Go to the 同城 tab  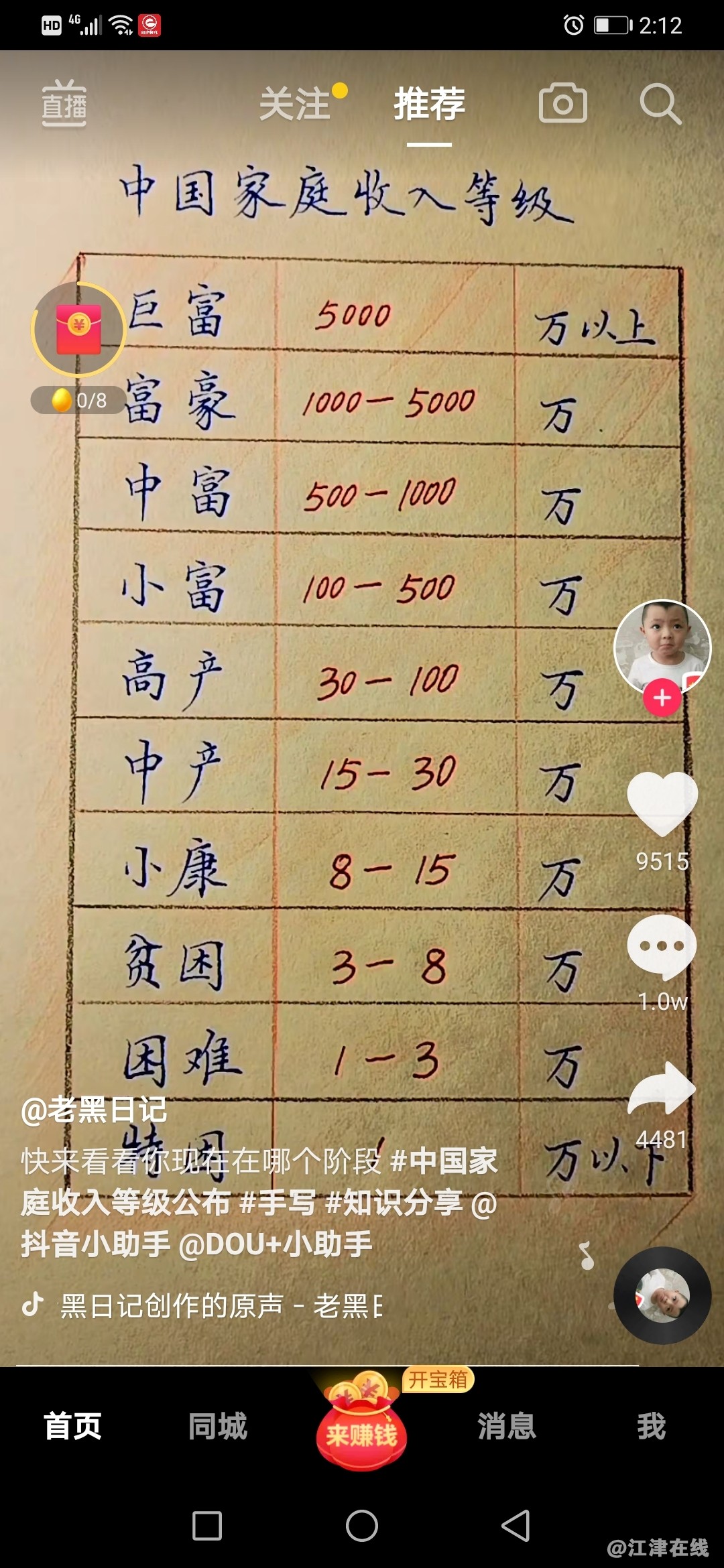coord(217,1425)
